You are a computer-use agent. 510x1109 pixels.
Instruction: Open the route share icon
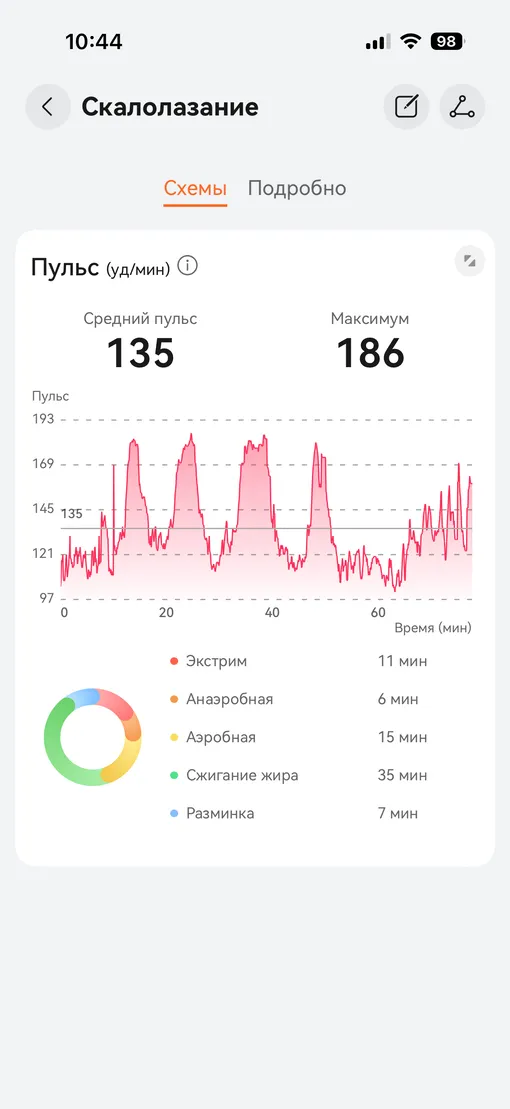coord(463,107)
